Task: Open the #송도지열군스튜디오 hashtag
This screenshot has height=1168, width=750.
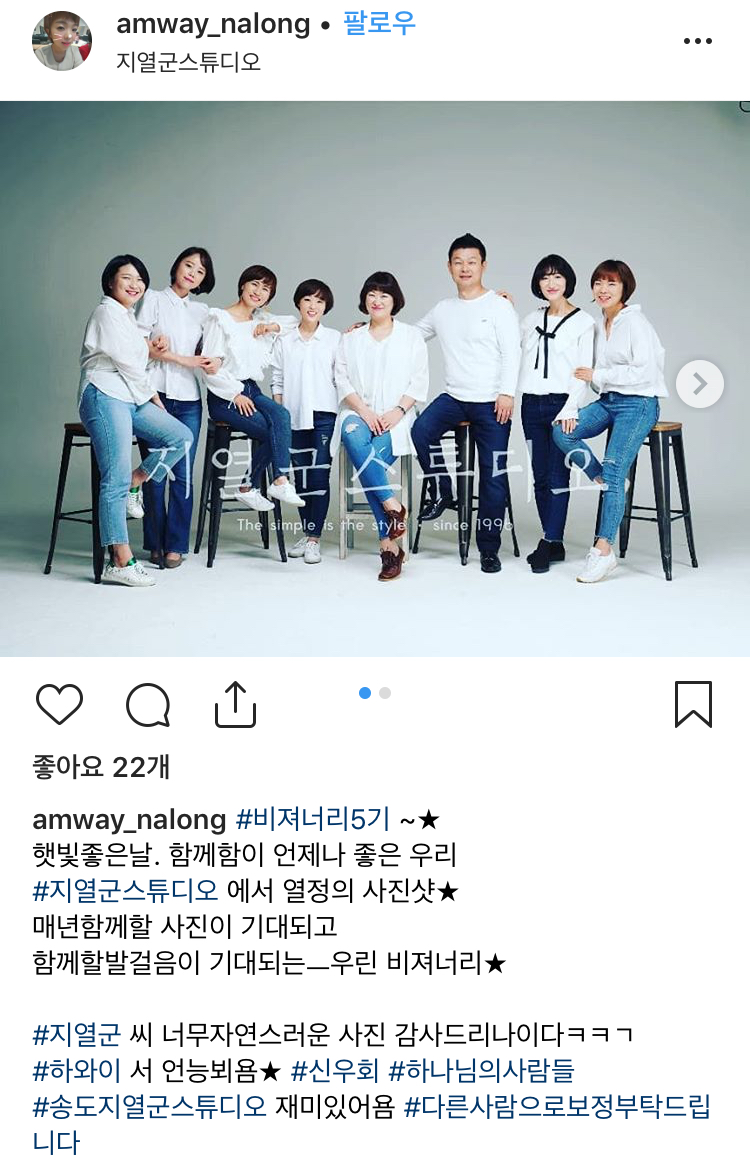Action: 150,1106
